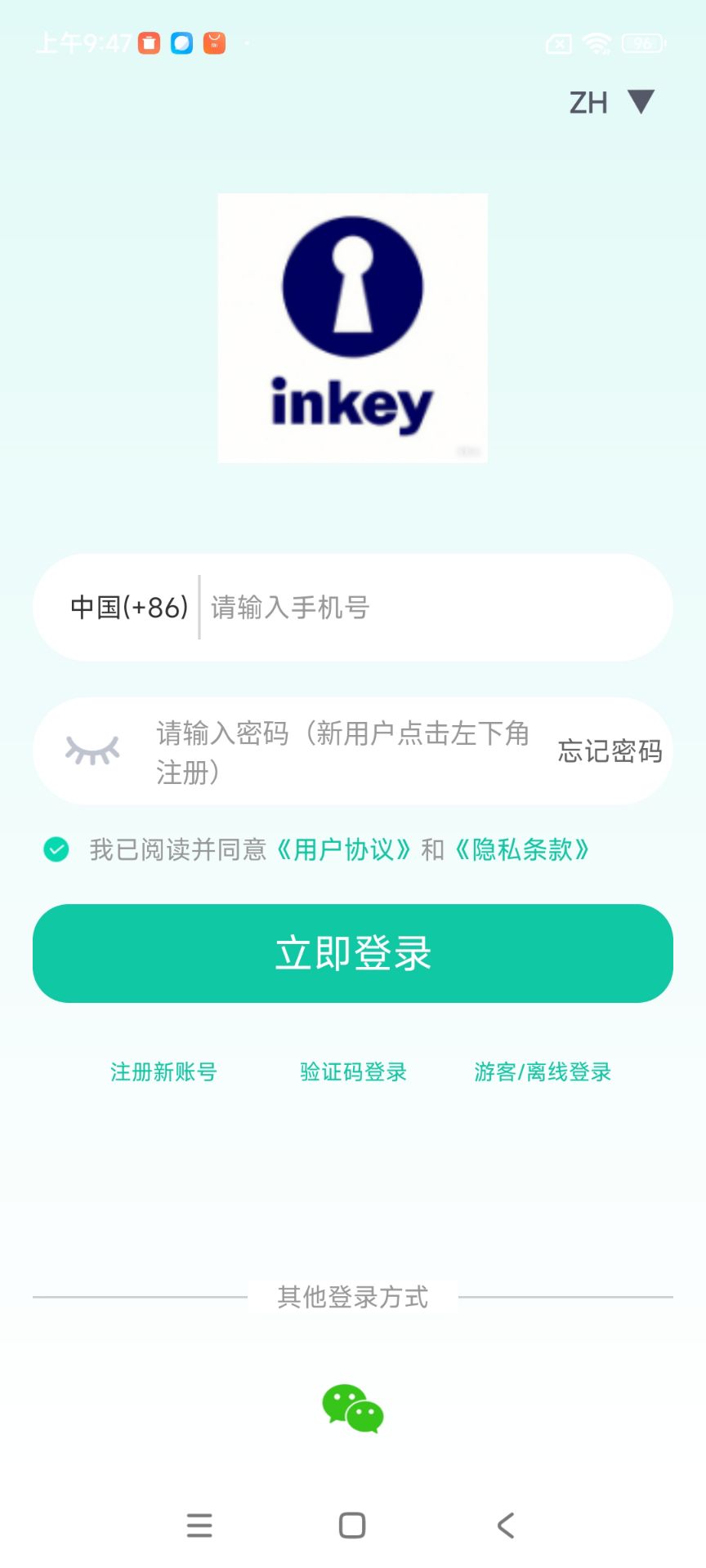Expand the 中国(+86) country code selector
This screenshot has width=706, height=1568.
[x=127, y=608]
